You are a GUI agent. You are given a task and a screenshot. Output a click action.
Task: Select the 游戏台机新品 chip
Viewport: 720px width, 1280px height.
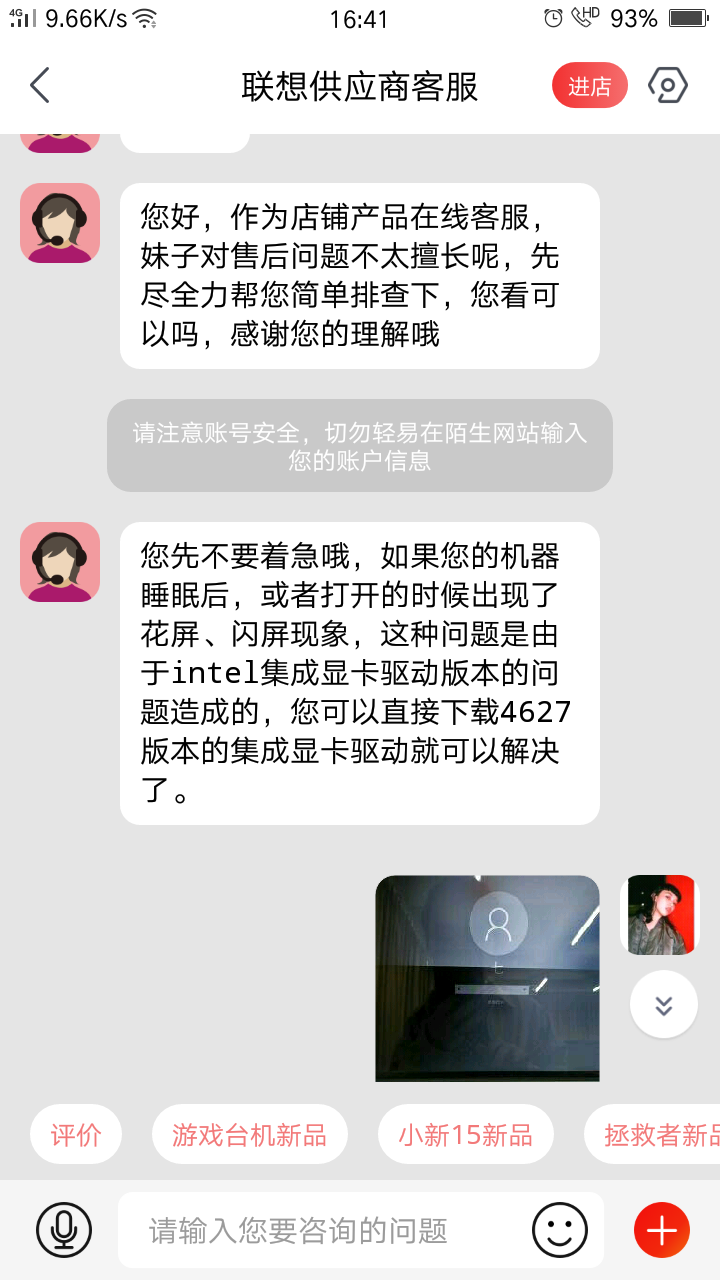click(250, 1135)
